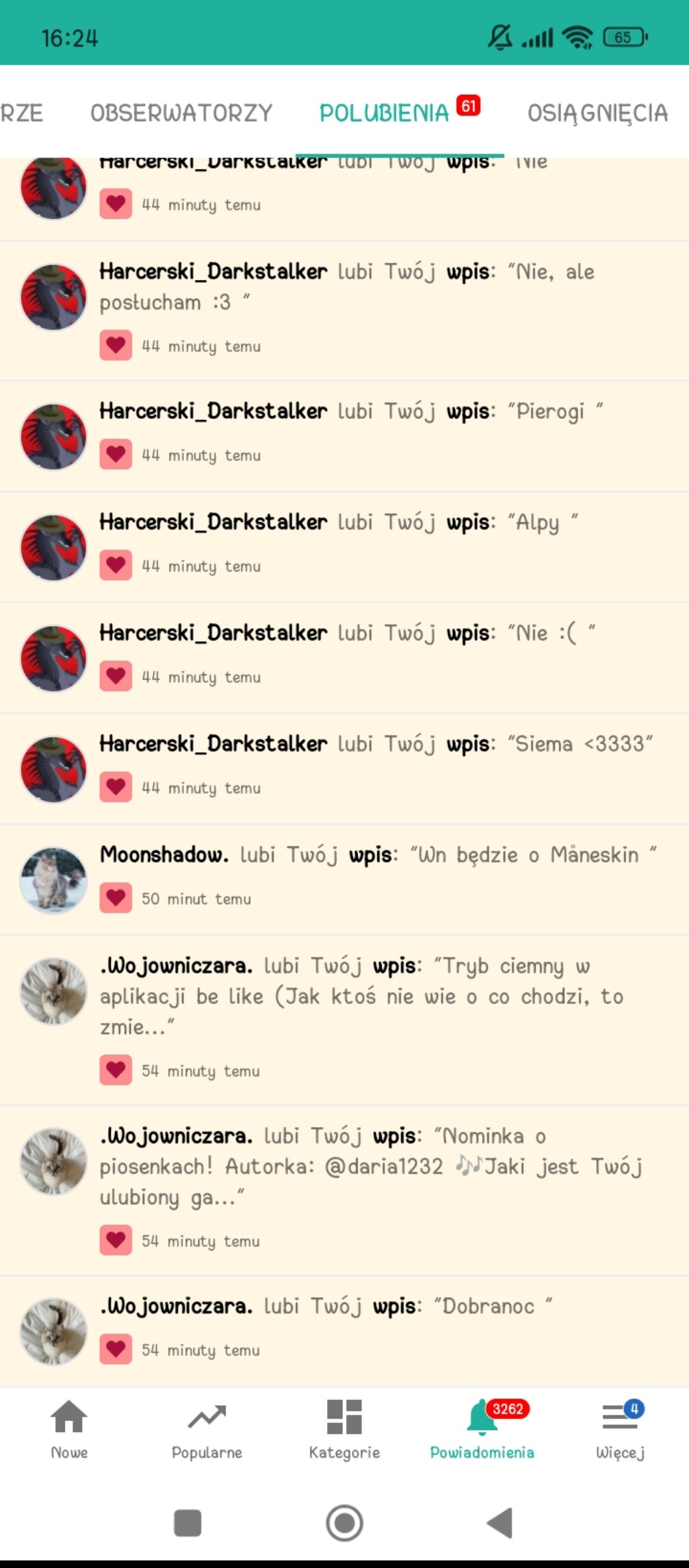Select the Polubienia tab

coord(399,112)
